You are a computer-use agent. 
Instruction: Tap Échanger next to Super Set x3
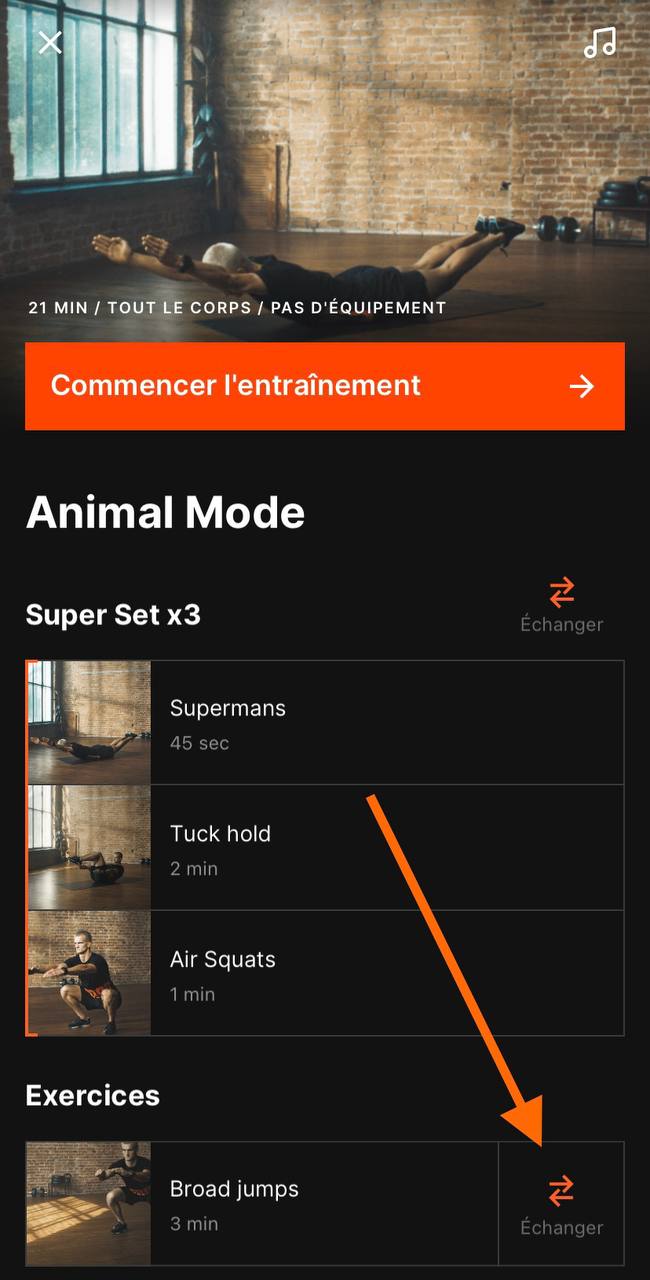pyautogui.click(x=561, y=605)
